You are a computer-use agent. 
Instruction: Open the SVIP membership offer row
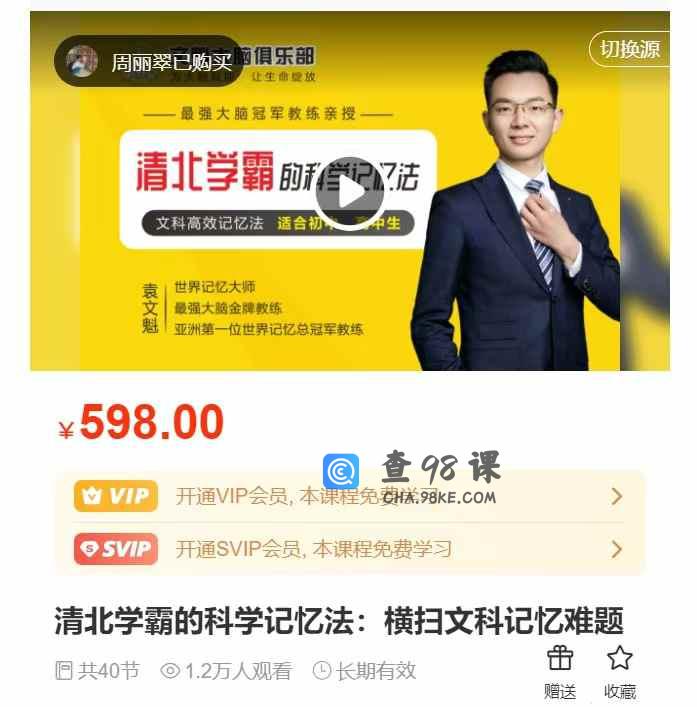[348, 549]
